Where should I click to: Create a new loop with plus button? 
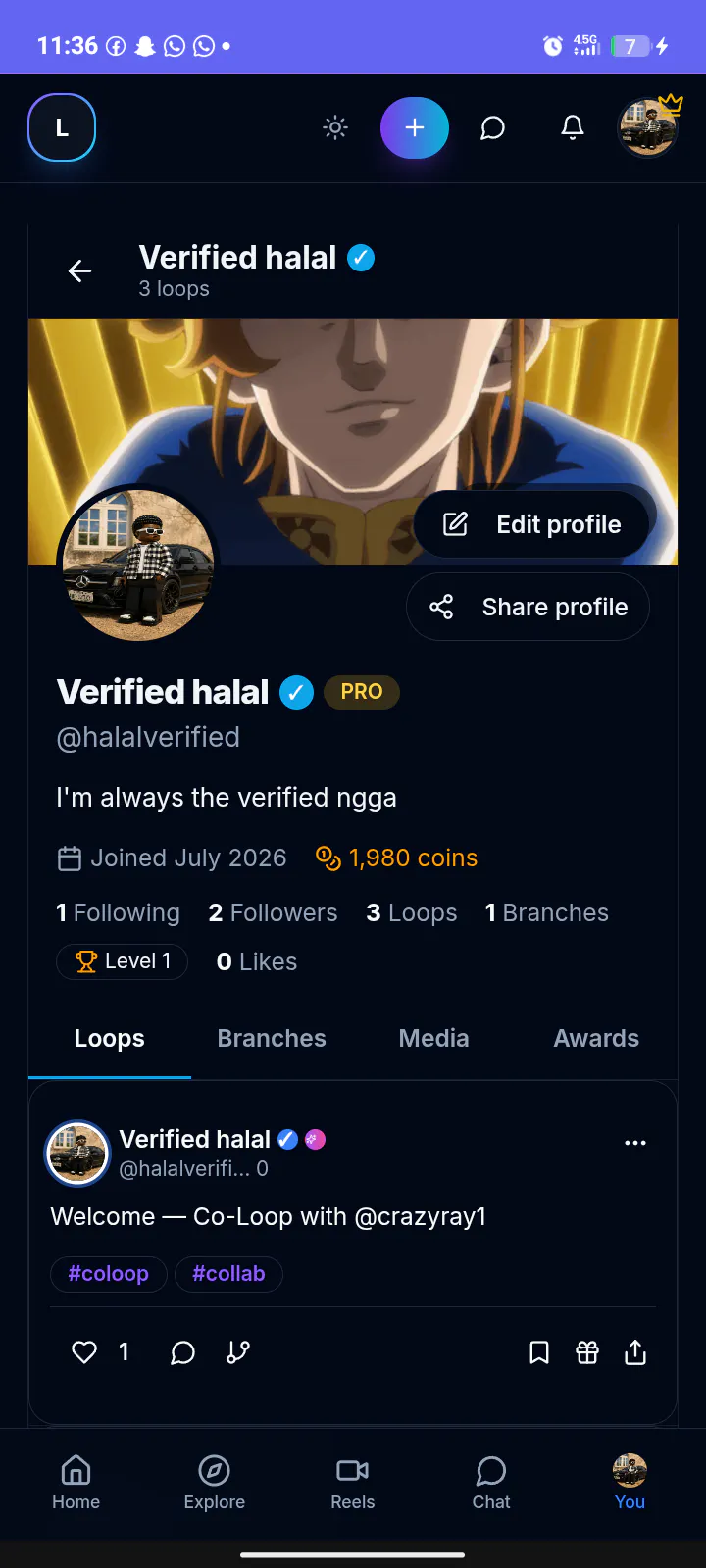[x=415, y=128]
